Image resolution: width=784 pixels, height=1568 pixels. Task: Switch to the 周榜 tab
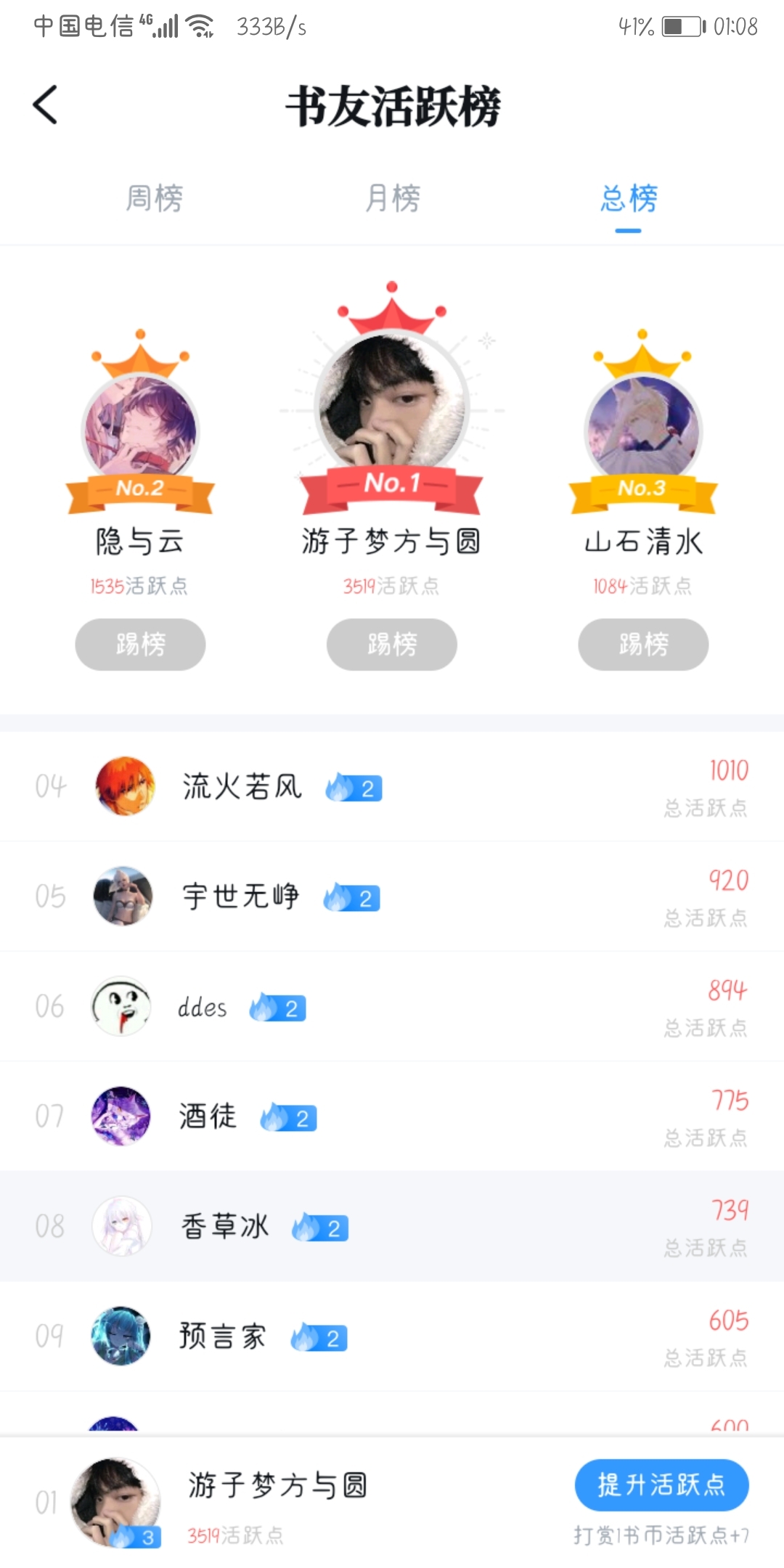154,198
